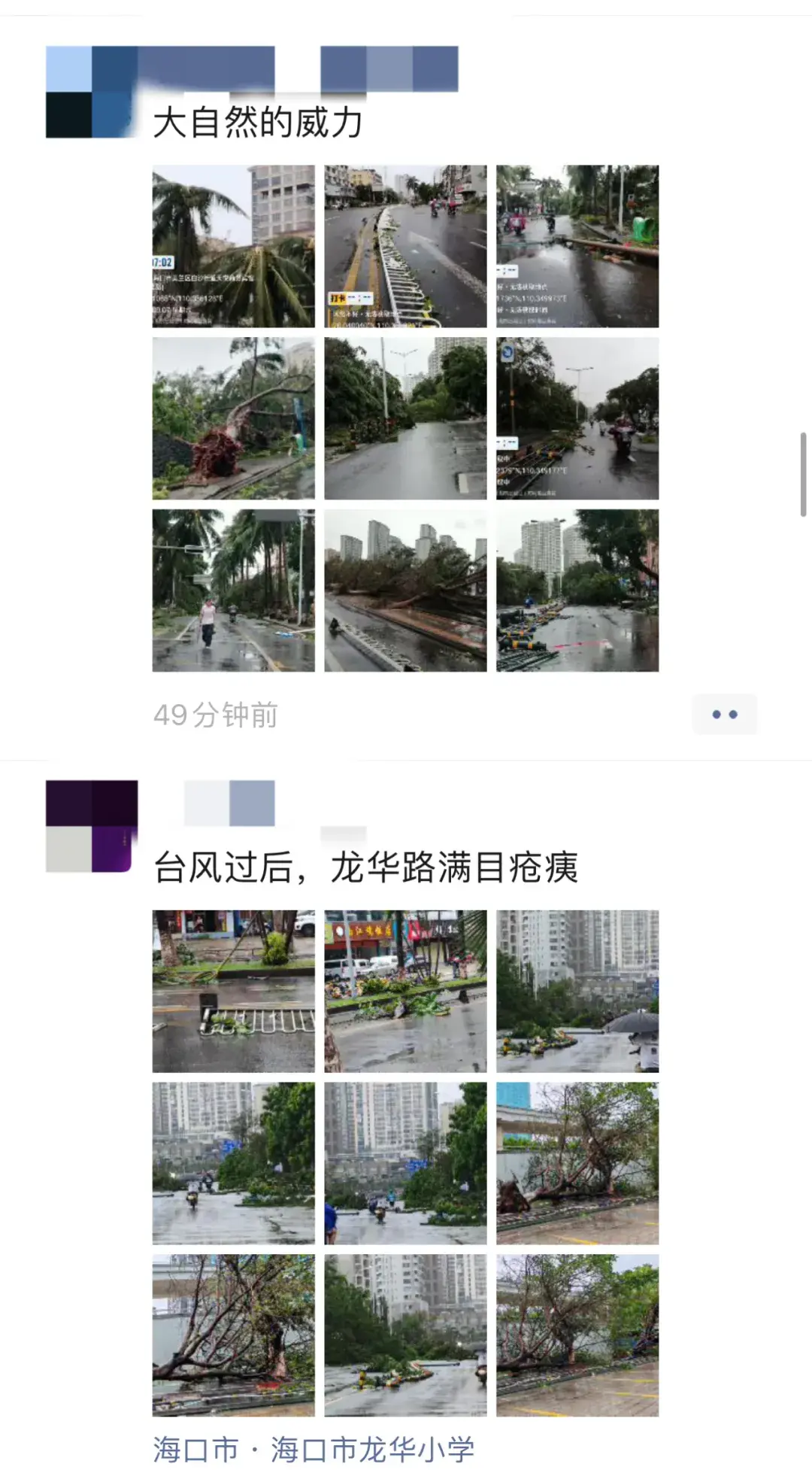
Task: View the uprooted tree roots photo in 大自然的威力 post
Action: coord(233,418)
